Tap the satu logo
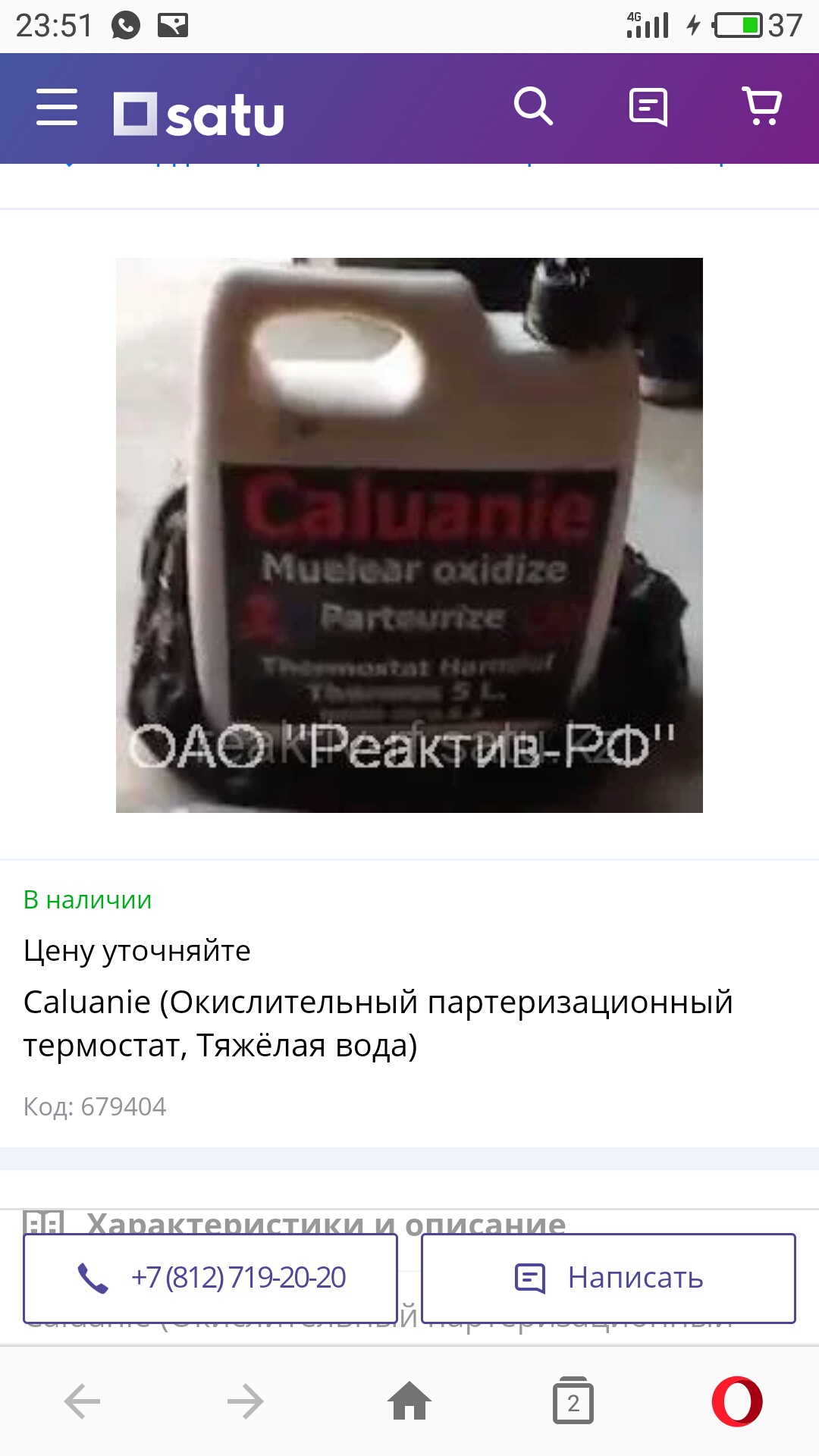Image resolution: width=819 pixels, height=1456 pixels. click(x=199, y=115)
